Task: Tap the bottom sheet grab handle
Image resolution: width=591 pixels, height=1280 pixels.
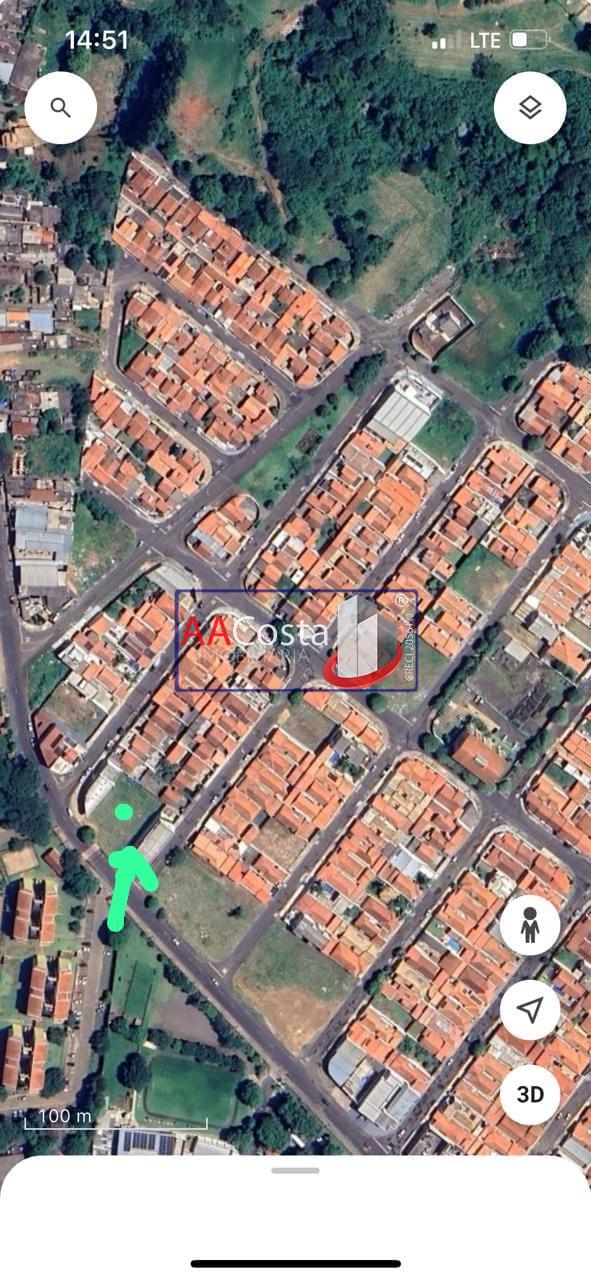Action: tap(295, 1170)
